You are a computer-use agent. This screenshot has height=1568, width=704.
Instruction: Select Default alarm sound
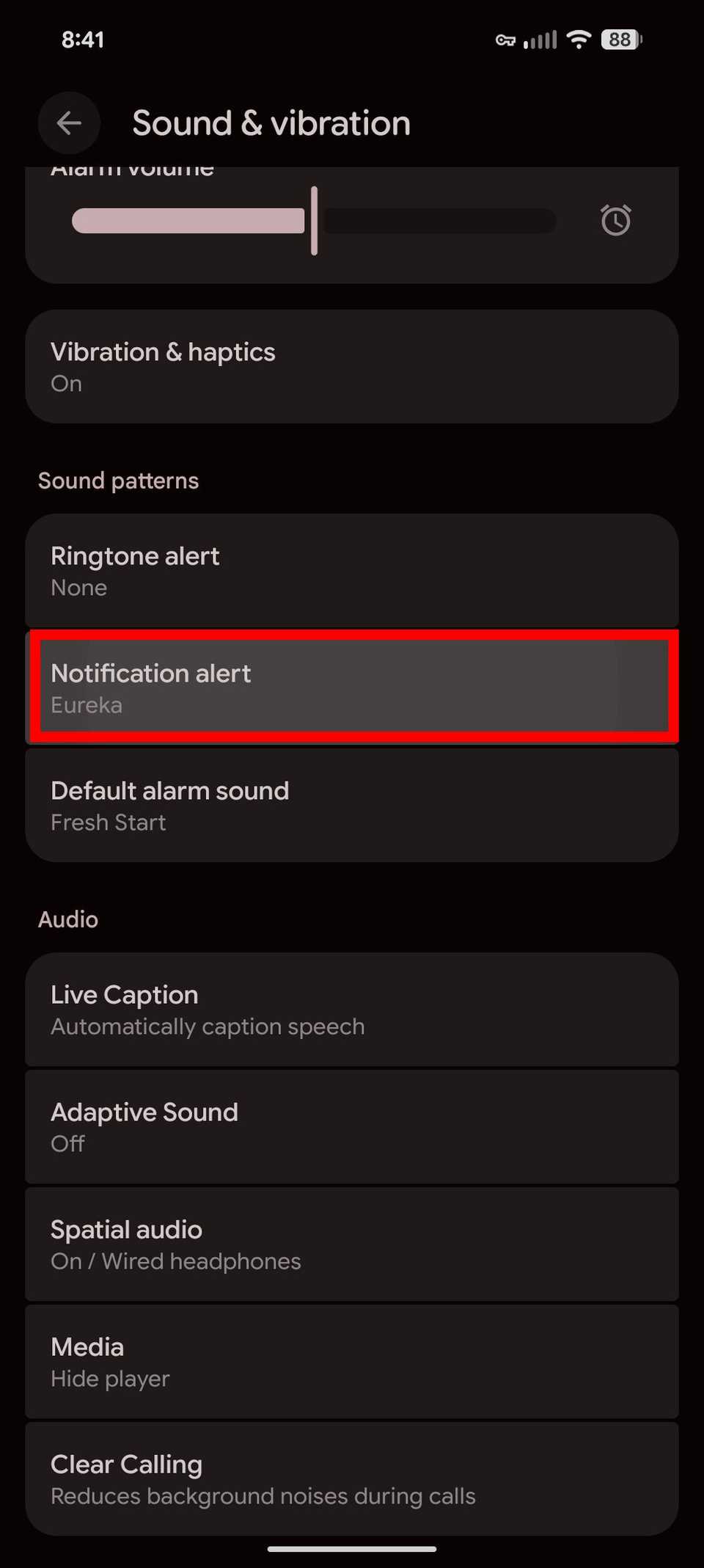[x=352, y=806]
